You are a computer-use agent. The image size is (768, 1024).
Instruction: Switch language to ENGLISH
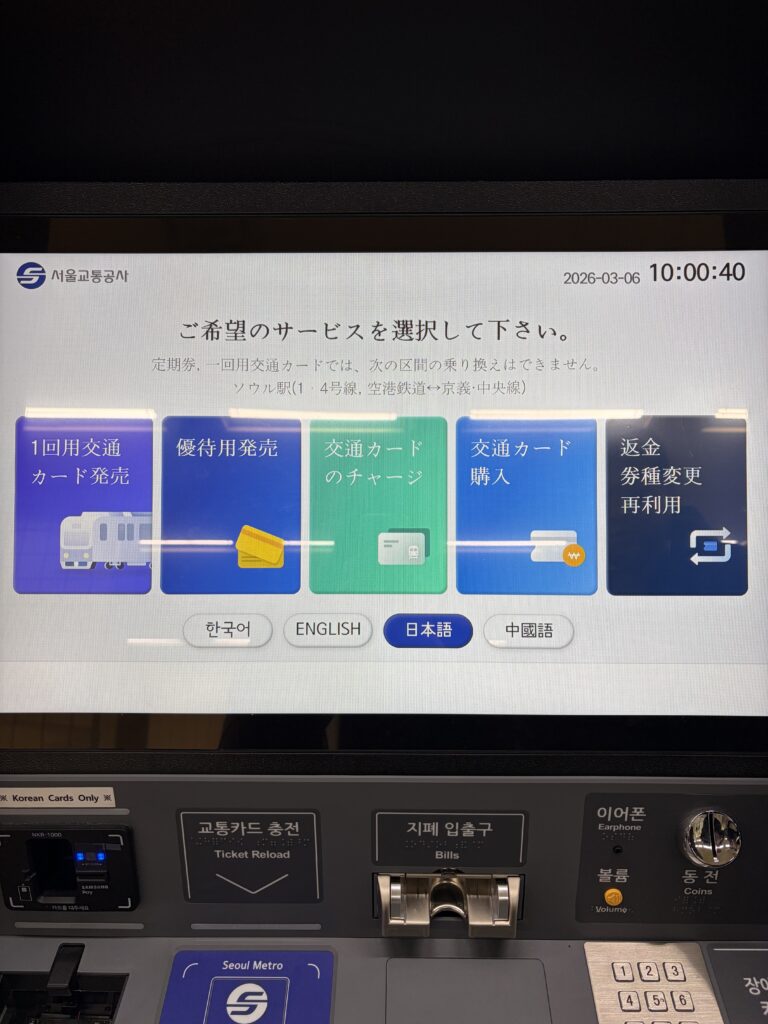tap(328, 630)
